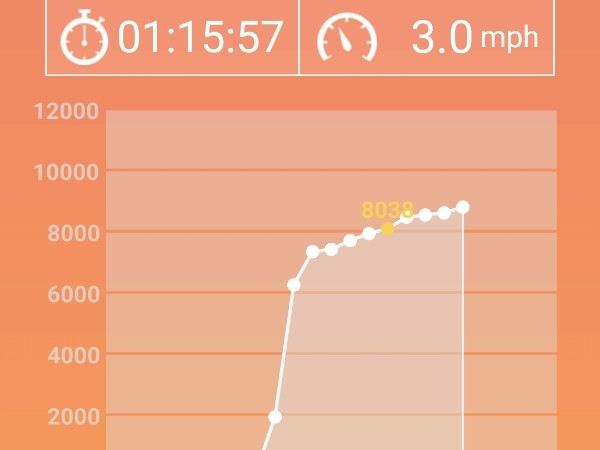This screenshot has width=600, height=450.
Task: Select the chart point near 2000 steps
Action: point(275,416)
